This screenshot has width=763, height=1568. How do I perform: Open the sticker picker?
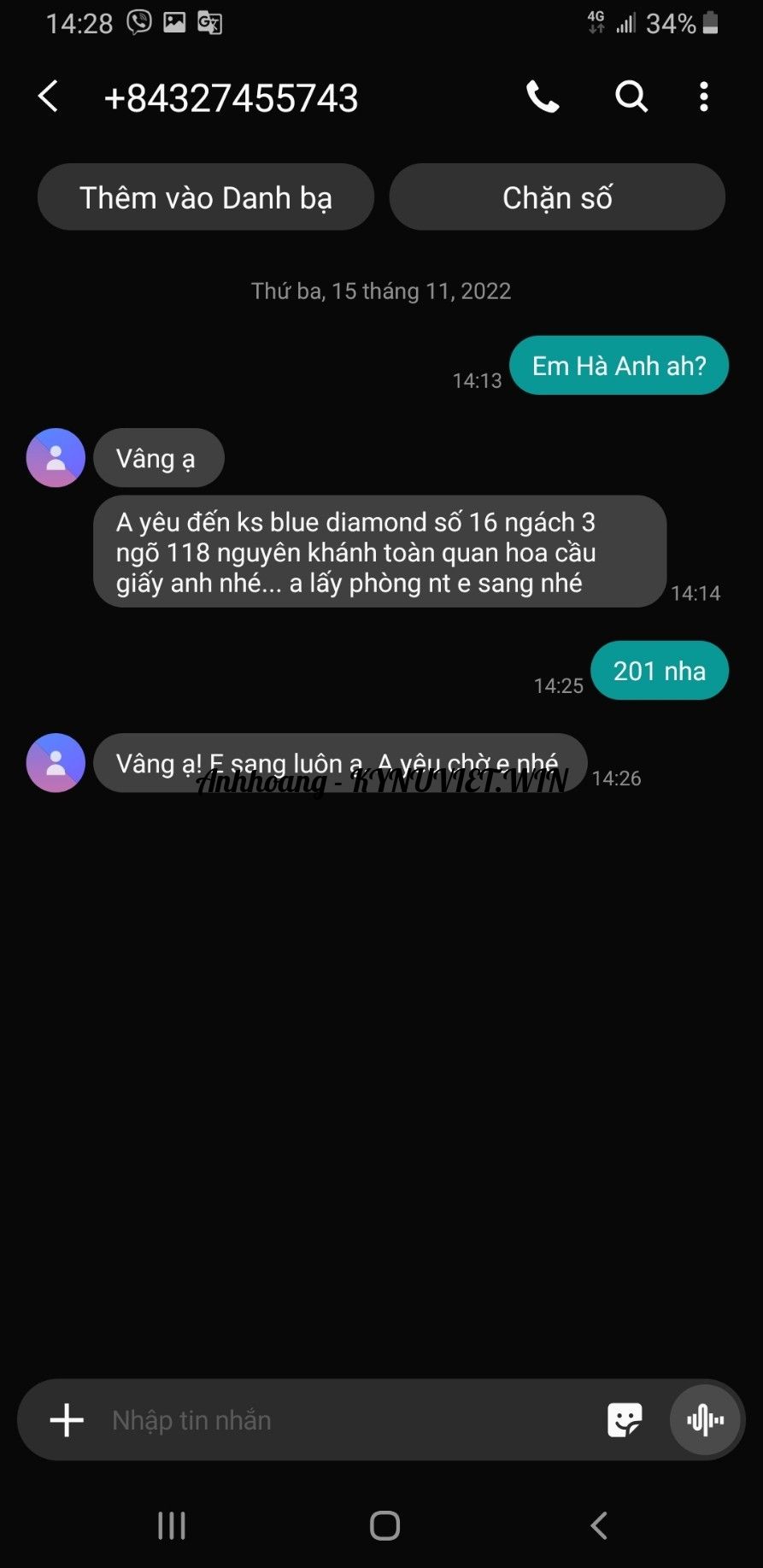(x=625, y=1420)
